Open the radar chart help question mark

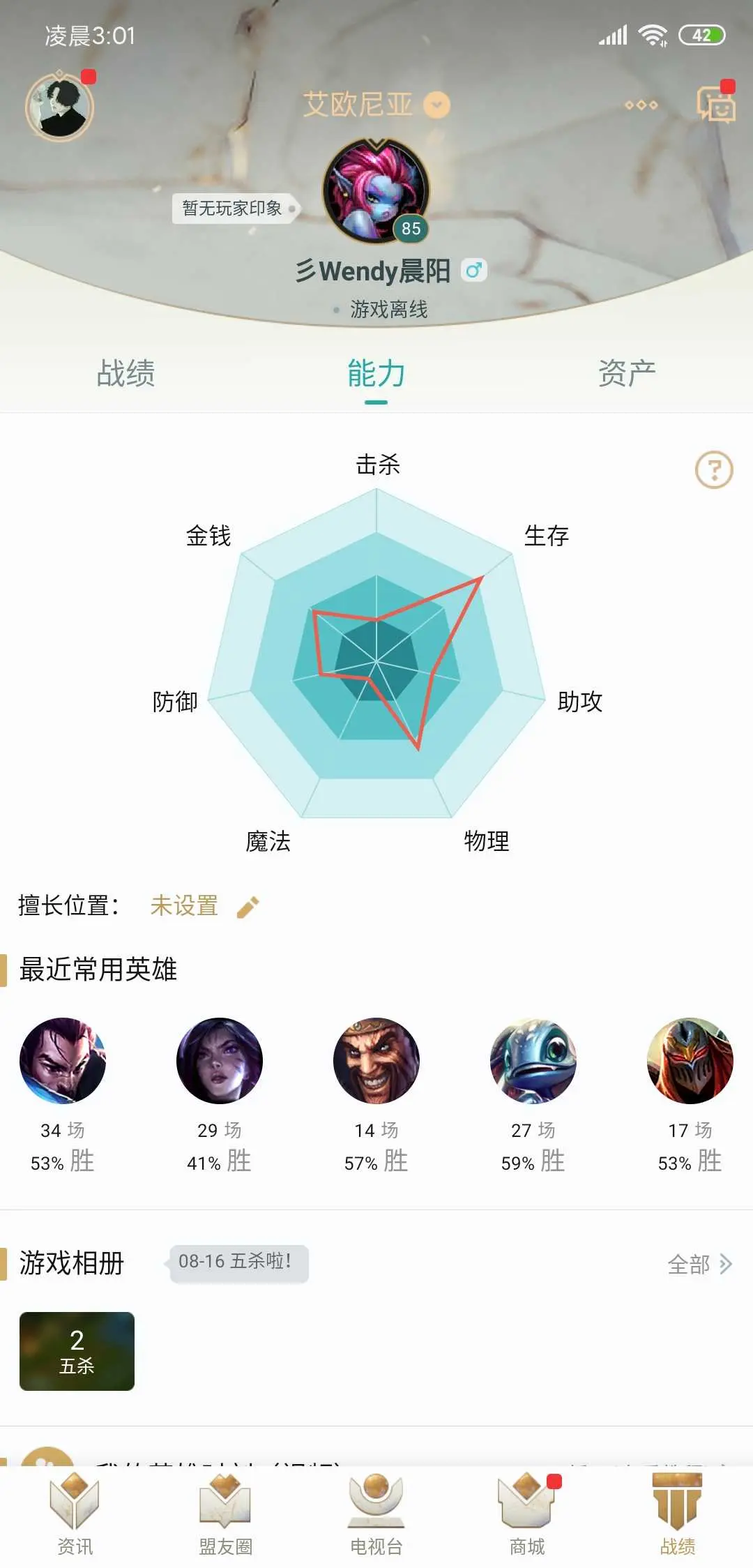tap(714, 470)
